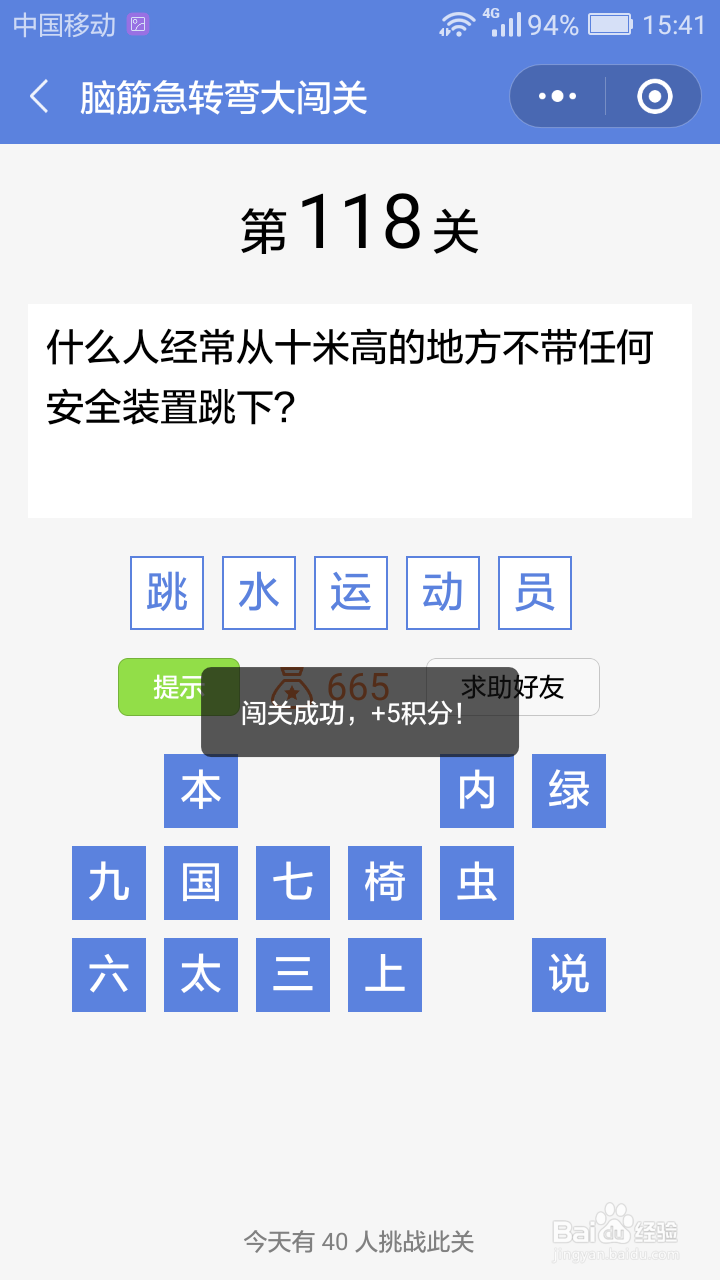Tap the WiFi icon in the status bar

tap(457, 23)
